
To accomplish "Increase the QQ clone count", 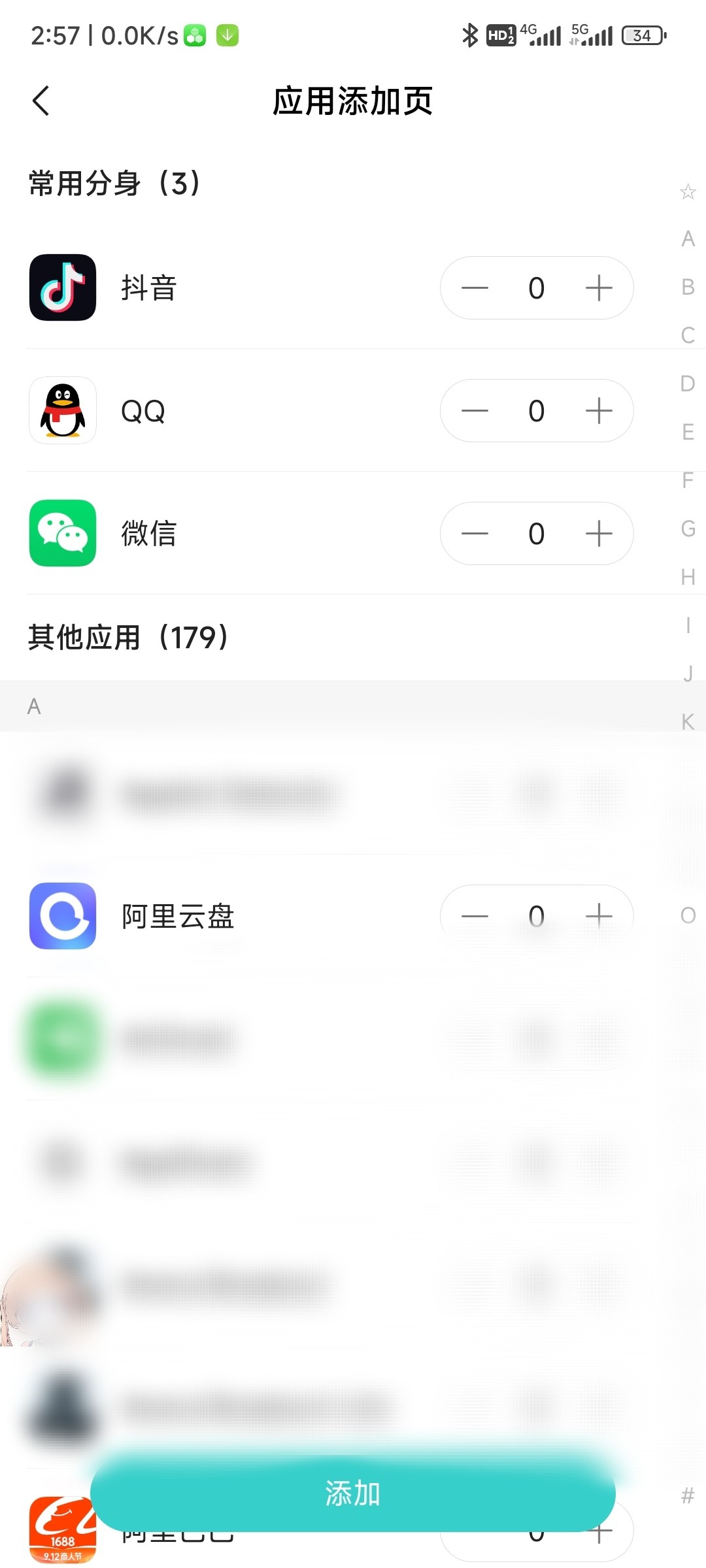I will click(599, 411).
